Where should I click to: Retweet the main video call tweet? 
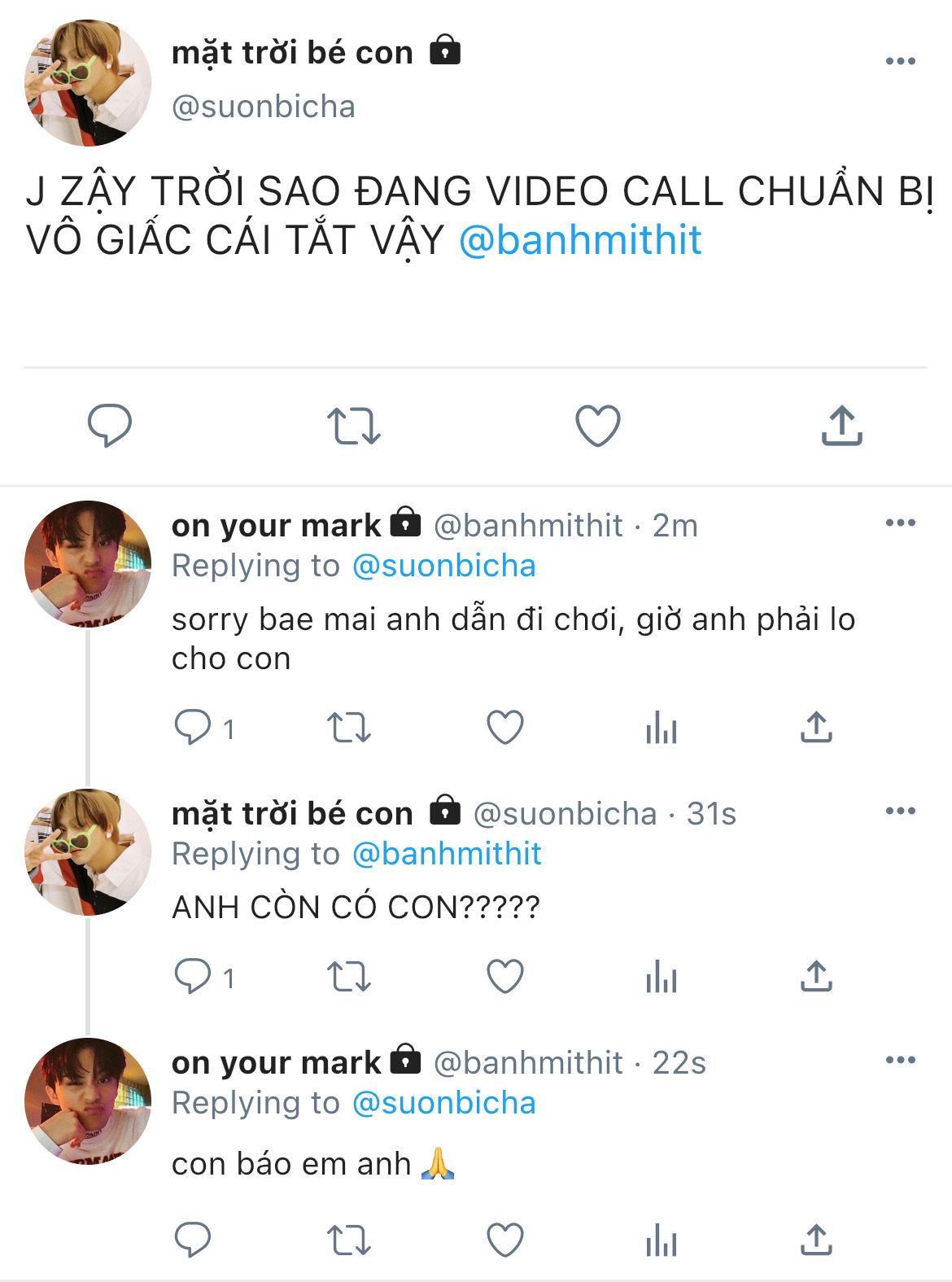point(353,426)
